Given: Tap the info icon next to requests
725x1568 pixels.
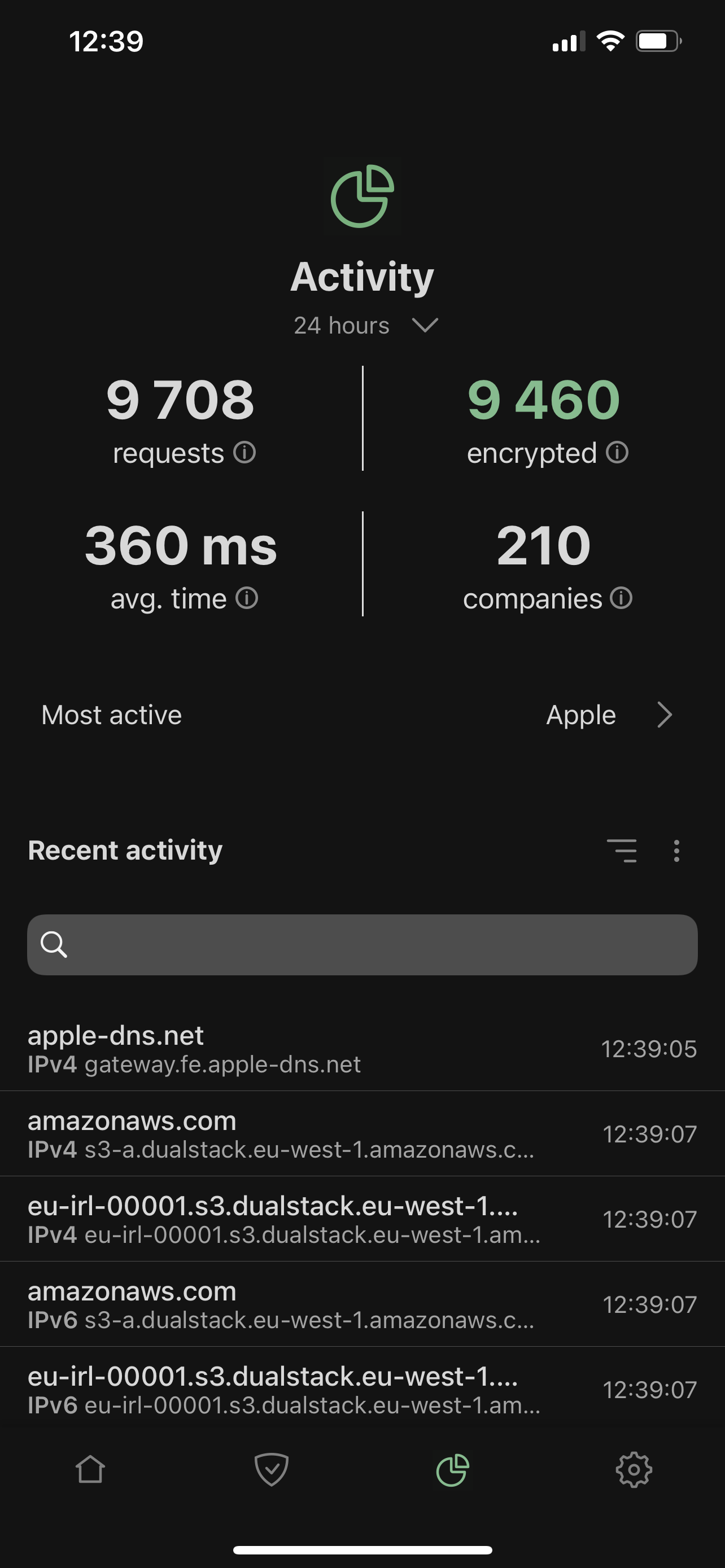Looking at the screenshot, I should (x=244, y=452).
